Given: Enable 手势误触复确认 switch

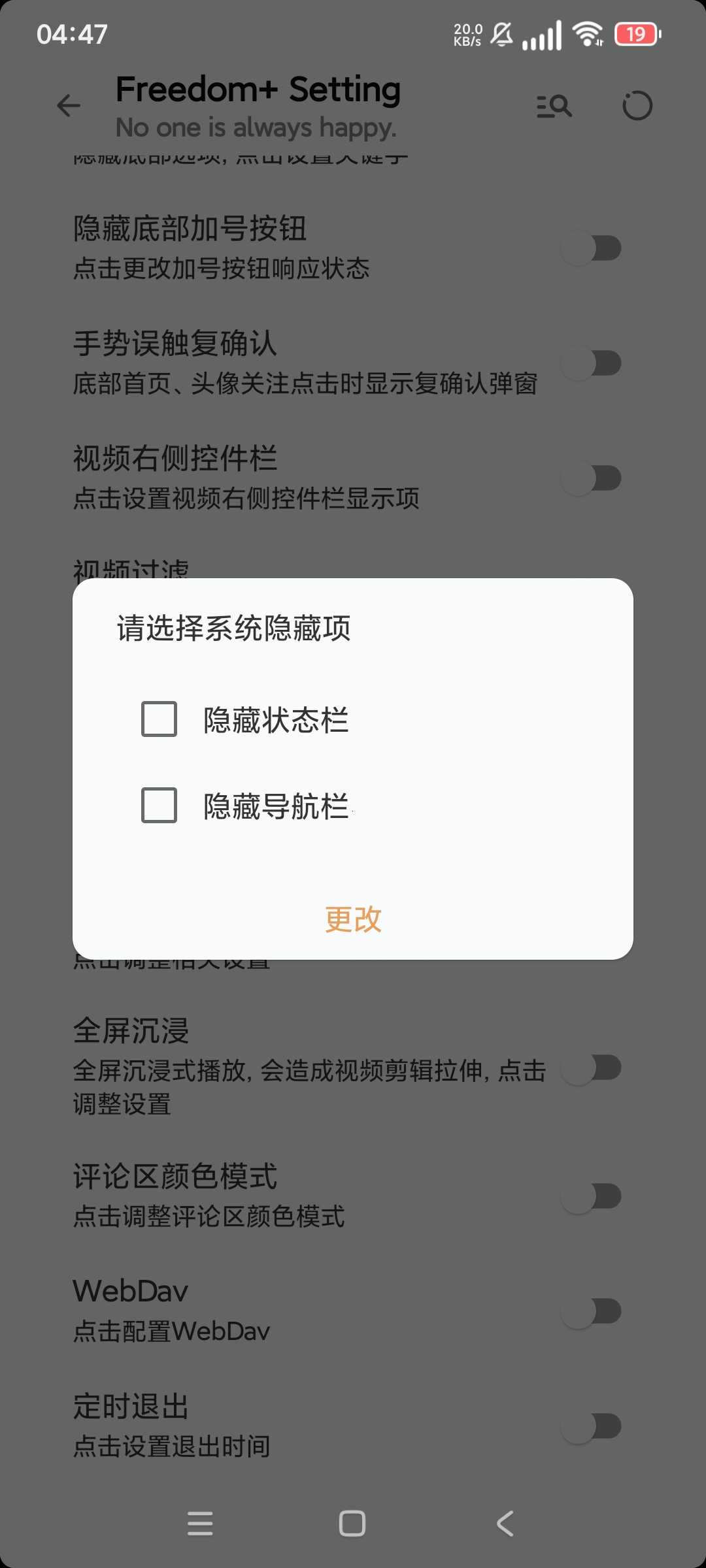Looking at the screenshot, I should [x=592, y=363].
